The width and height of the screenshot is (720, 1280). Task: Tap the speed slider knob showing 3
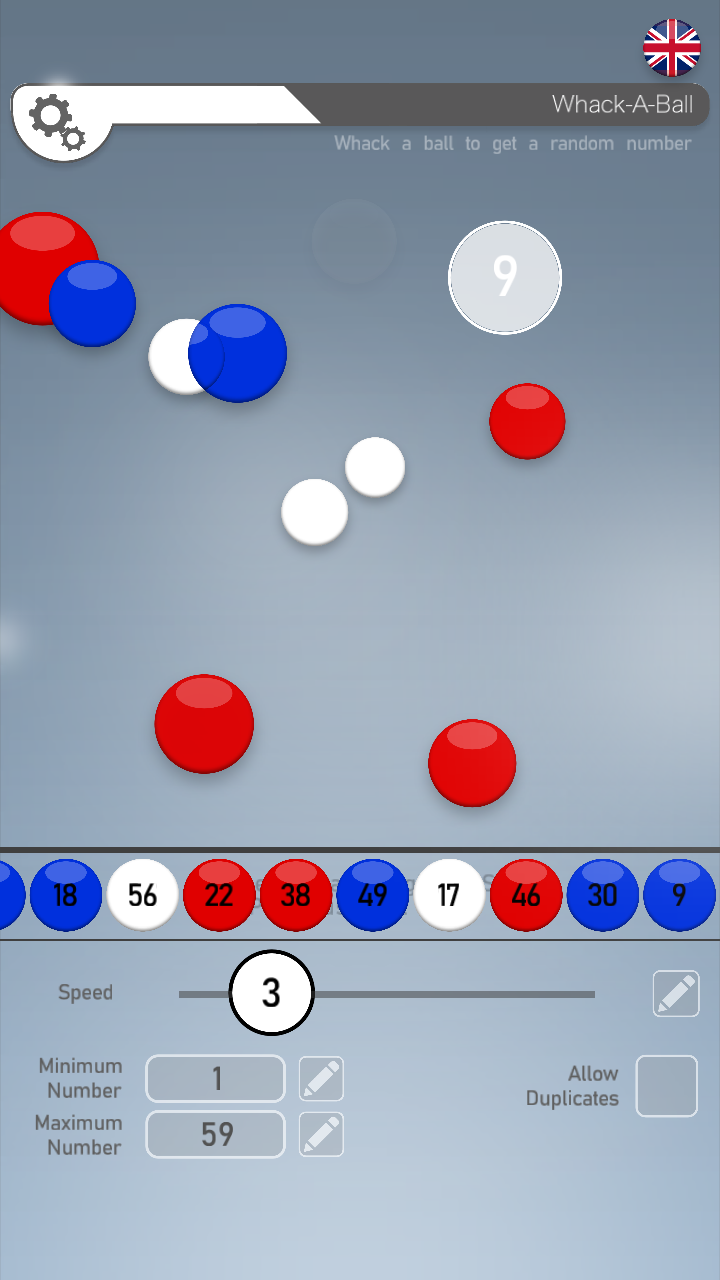(x=271, y=993)
